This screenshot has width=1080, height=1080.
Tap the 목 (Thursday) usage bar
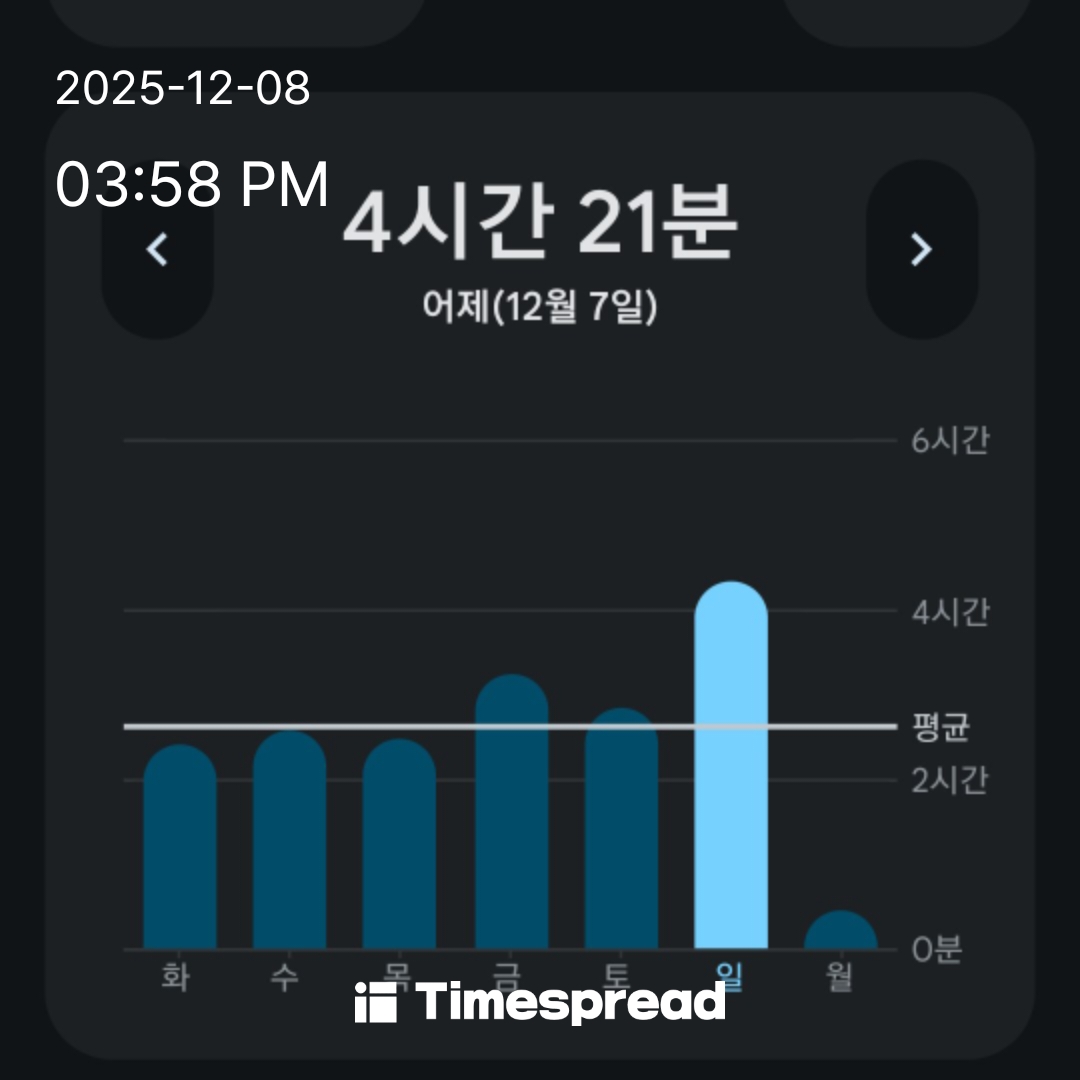[399, 846]
